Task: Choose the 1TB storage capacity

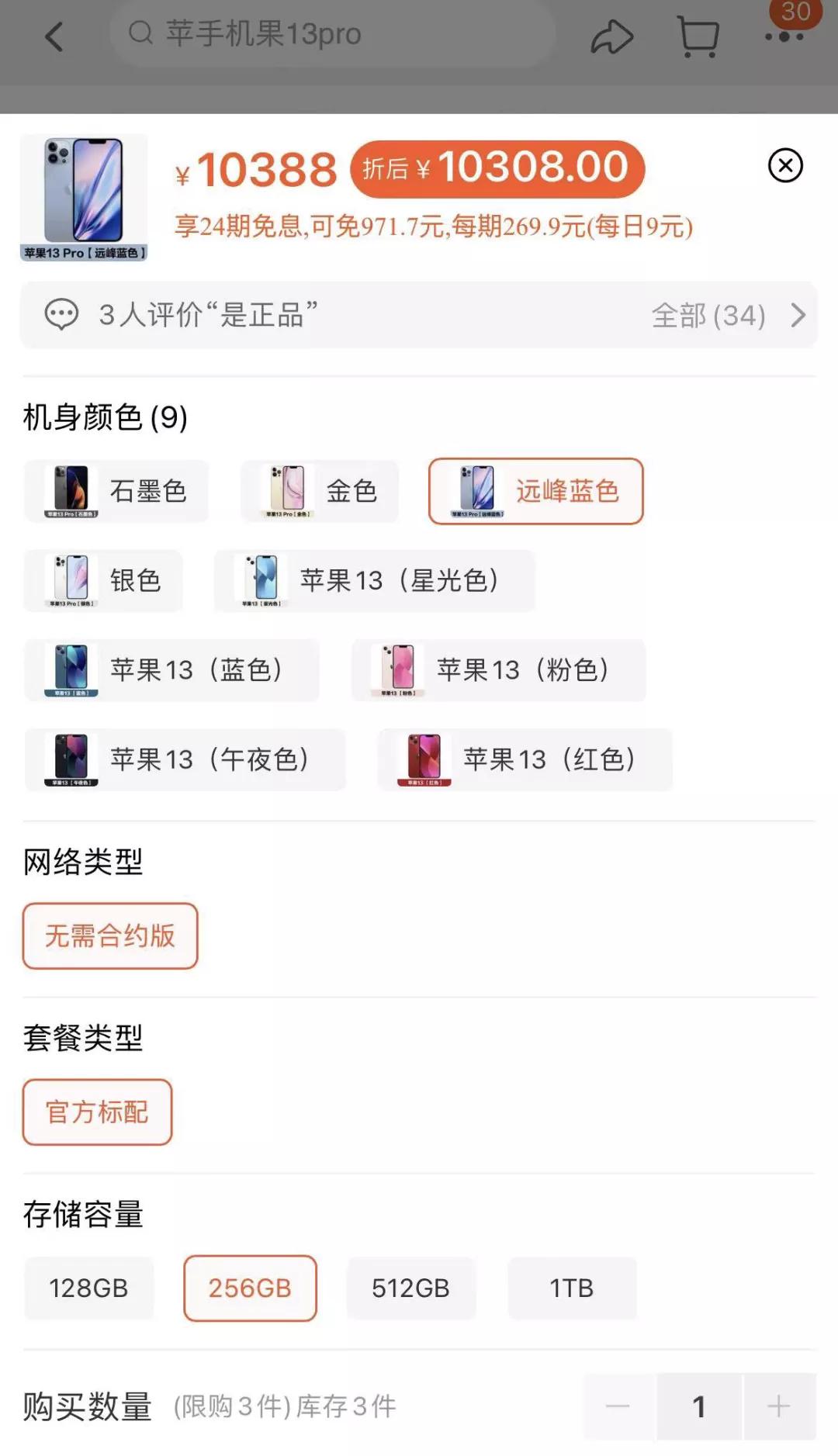Action: (573, 1288)
